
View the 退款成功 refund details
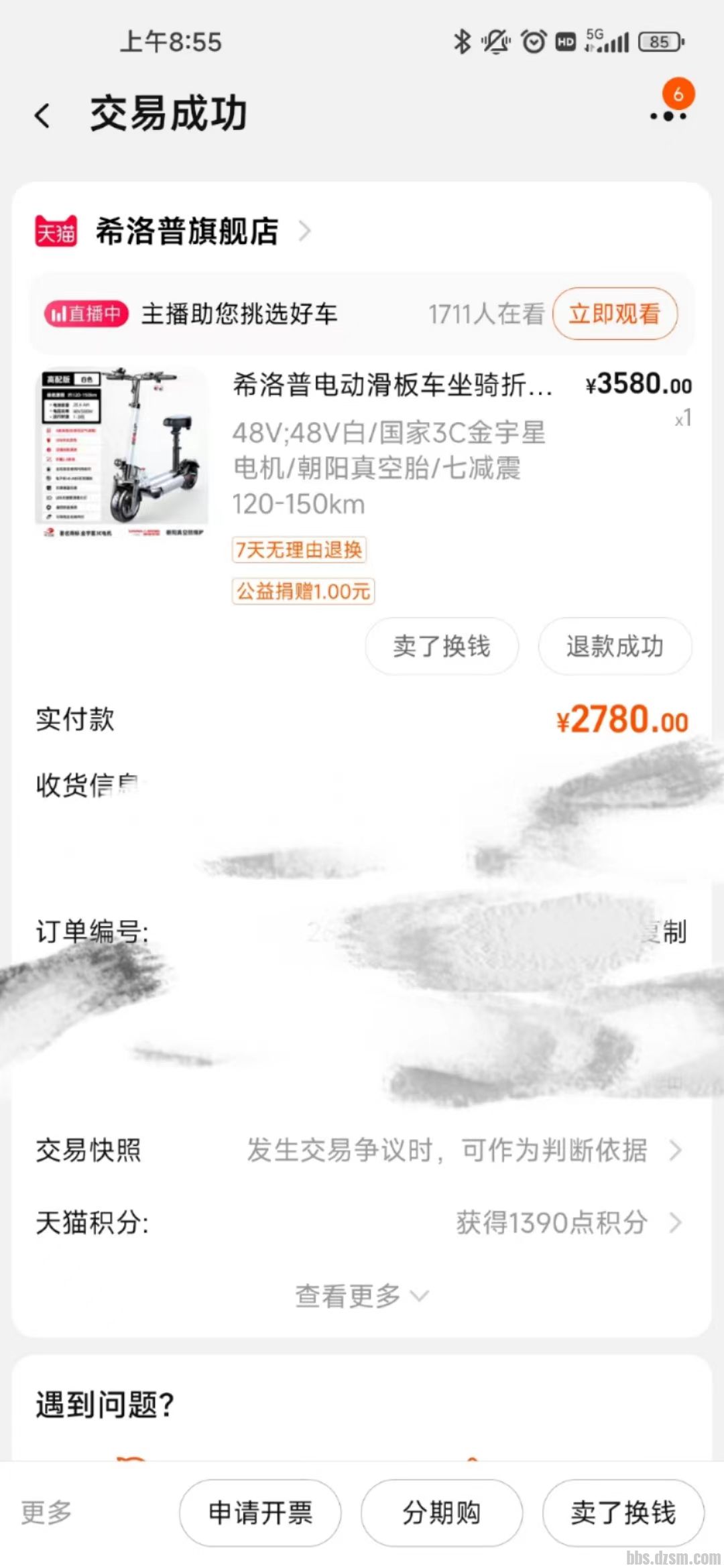click(x=614, y=646)
